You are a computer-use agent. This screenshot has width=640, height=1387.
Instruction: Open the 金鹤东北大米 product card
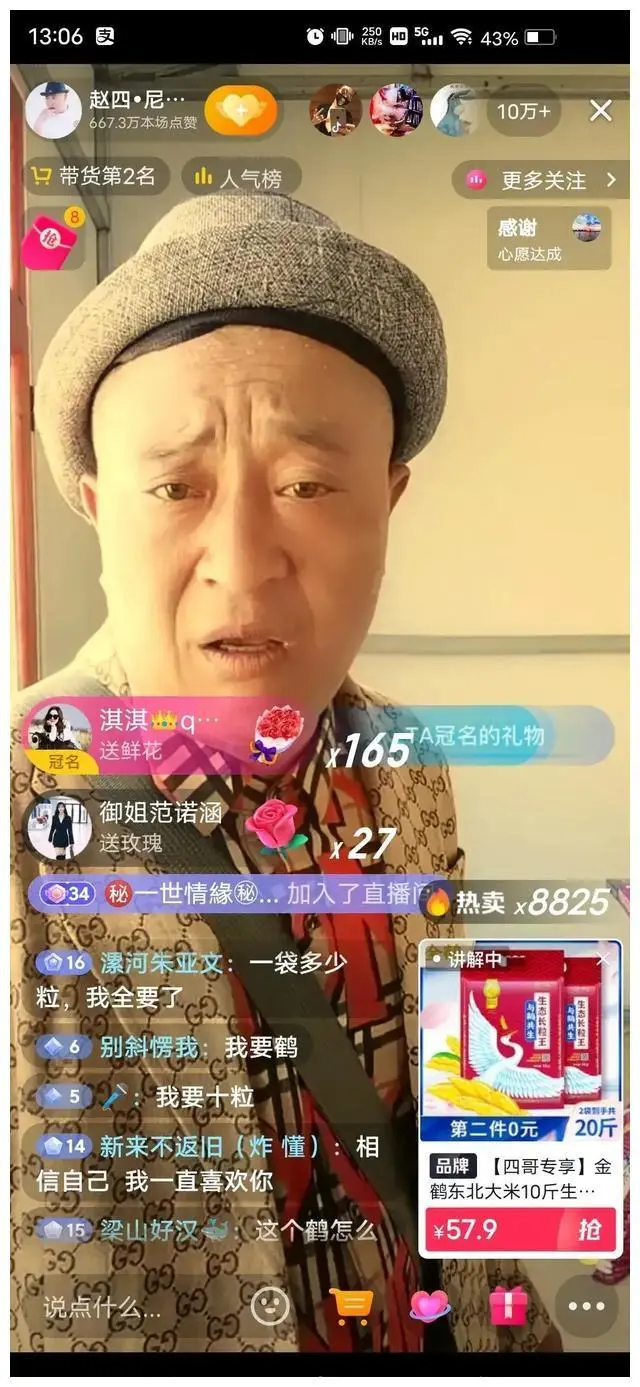[519, 1060]
